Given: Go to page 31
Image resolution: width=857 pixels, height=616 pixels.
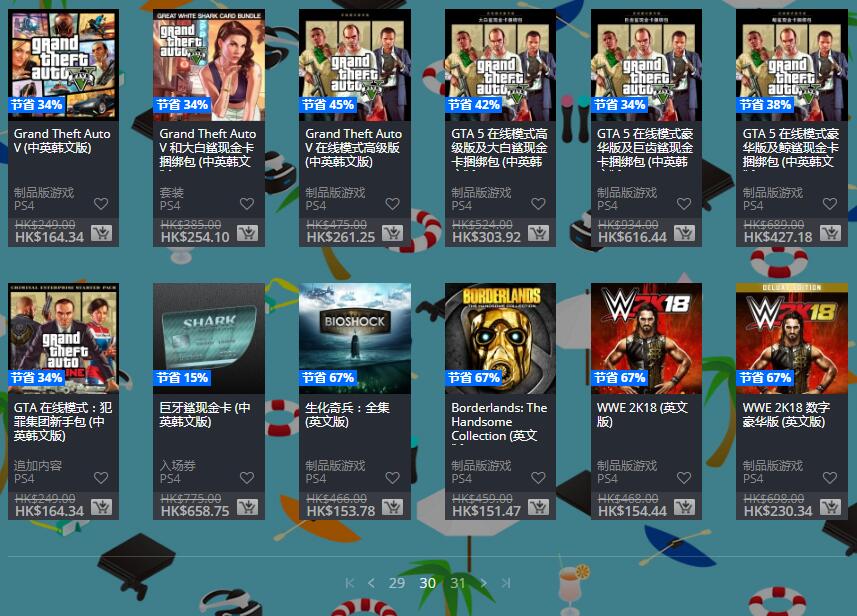Looking at the screenshot, I should pos(458,583).
